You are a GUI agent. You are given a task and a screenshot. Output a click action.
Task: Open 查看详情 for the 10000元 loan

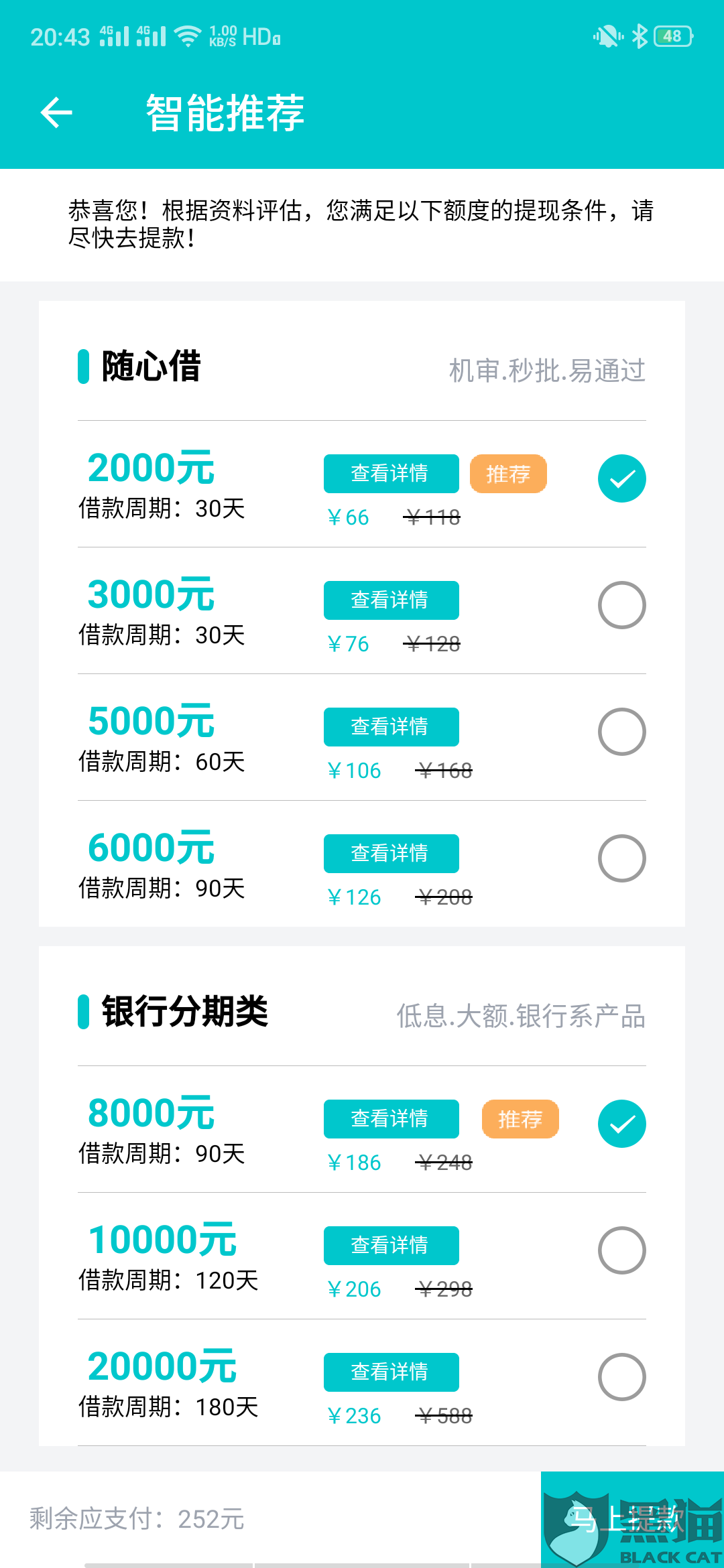(391, 1246)
